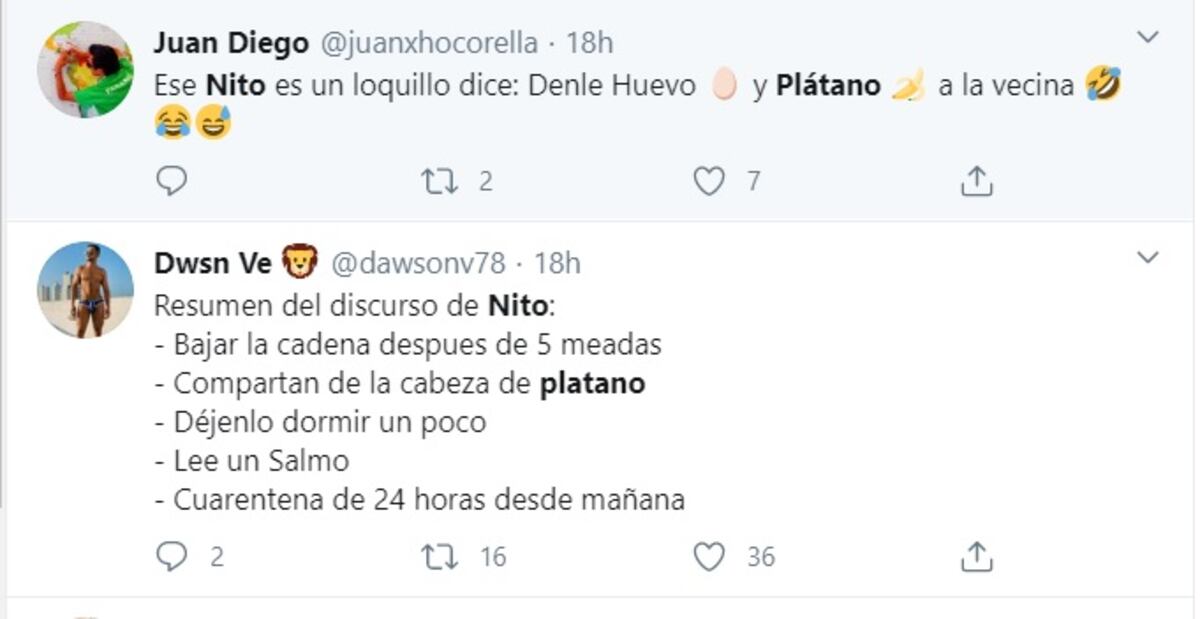This screenshot has height=619, width=1200.
Task: Like Dwsn Ve's tweet
Action: [709, 557]
